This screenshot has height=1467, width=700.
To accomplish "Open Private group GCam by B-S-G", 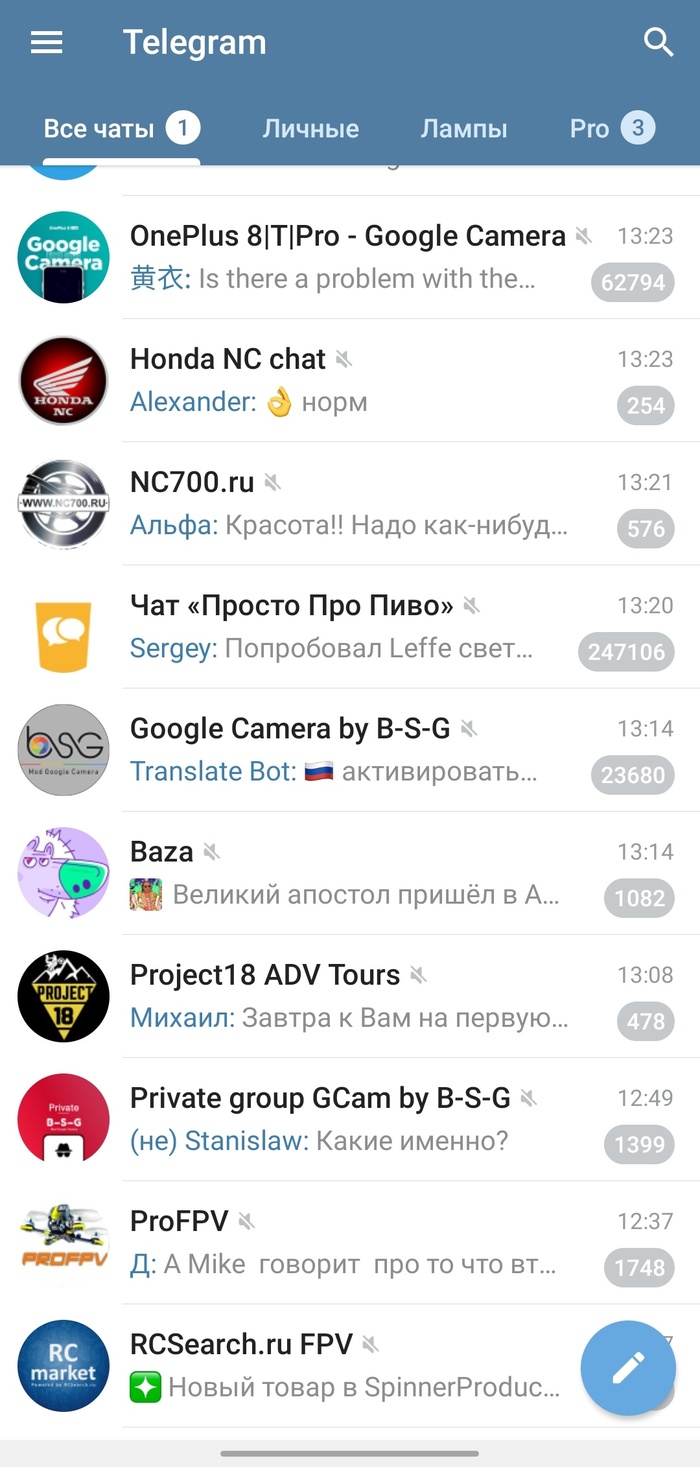I will pyautogui.click(x=350, y=1119).
